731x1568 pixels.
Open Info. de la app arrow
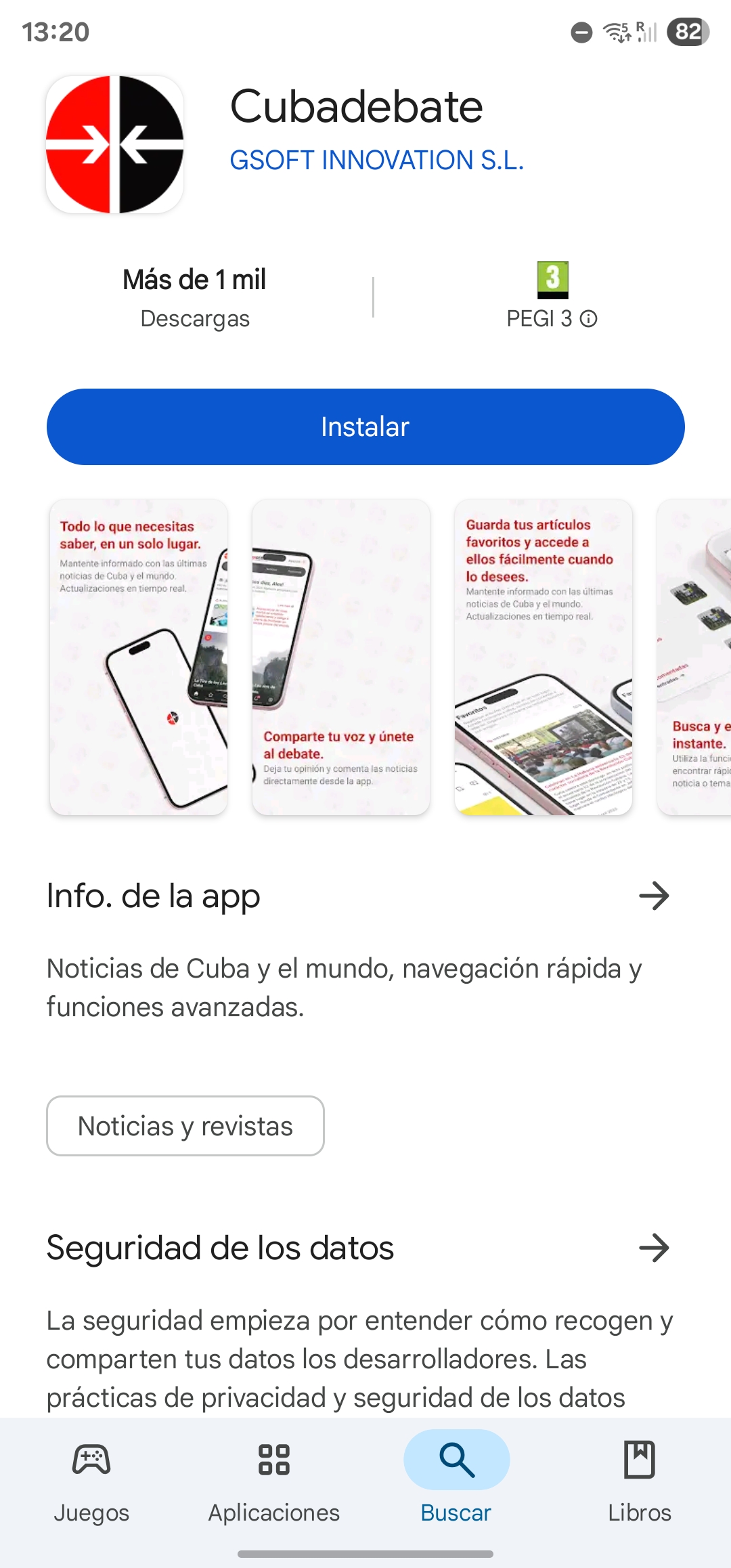tap(654, 896)
